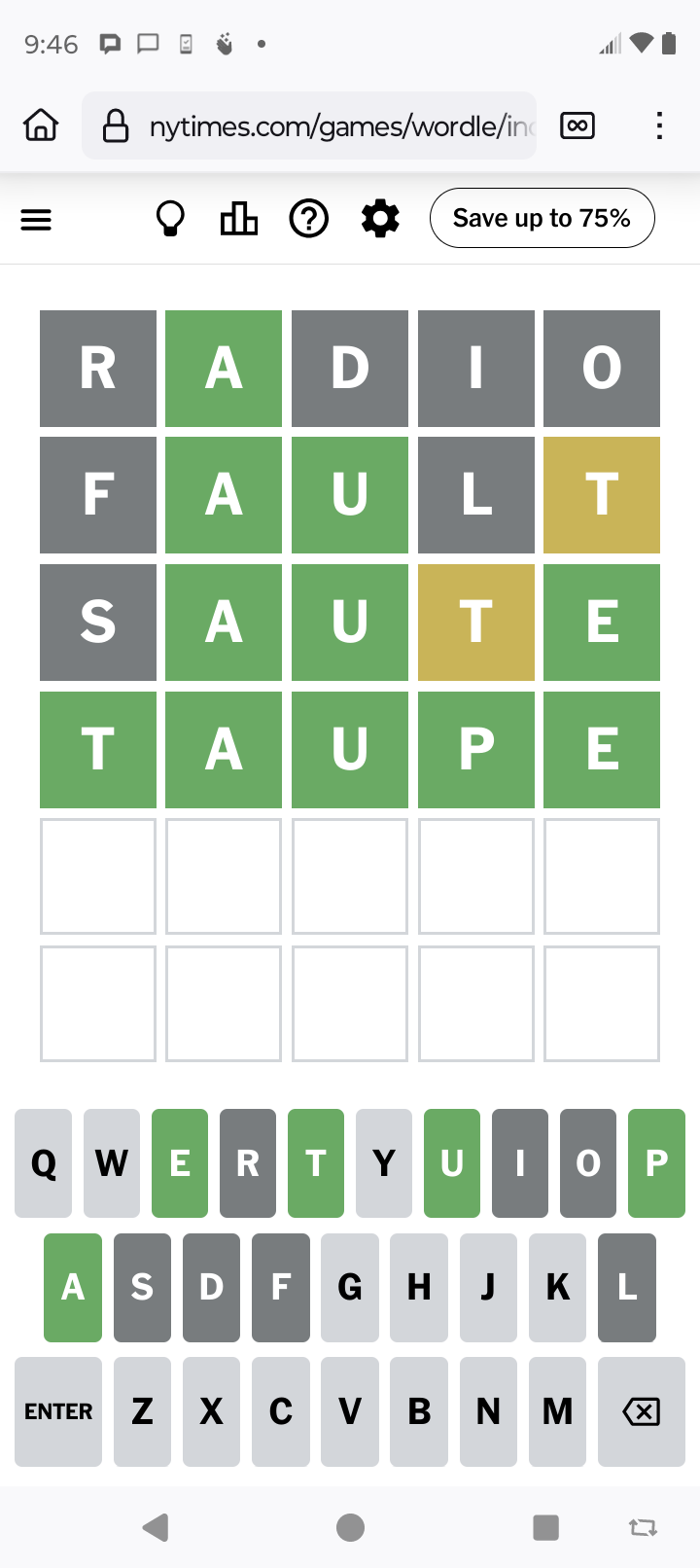
Task: Tap the Save up to 75% button
Action: (542, 218)
